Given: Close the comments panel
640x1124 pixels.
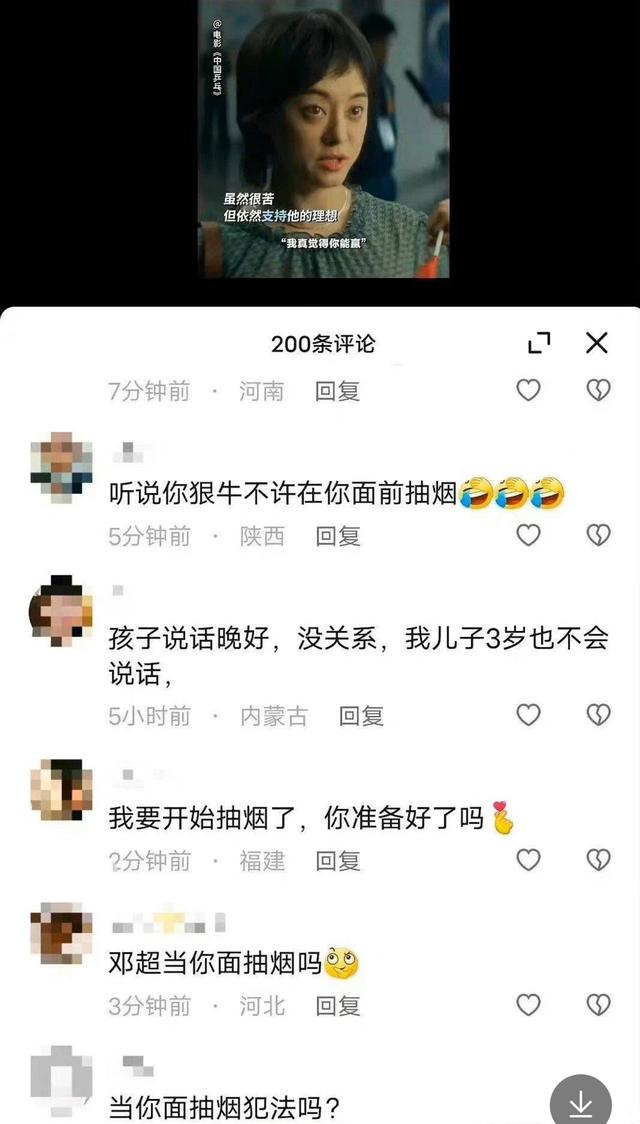Looking at the screenshot, I should tap(597, 343).
